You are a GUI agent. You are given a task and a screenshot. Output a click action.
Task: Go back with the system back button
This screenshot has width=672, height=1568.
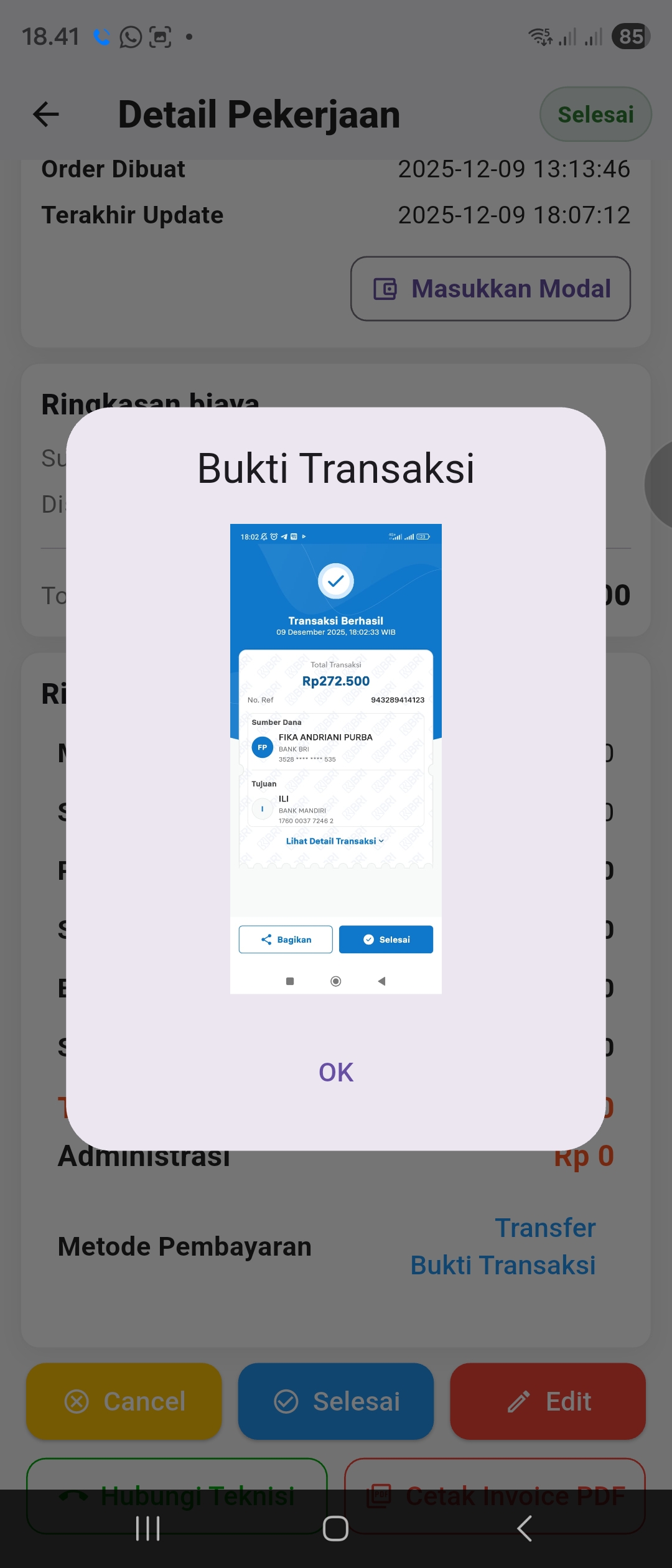pos(525,1528)
